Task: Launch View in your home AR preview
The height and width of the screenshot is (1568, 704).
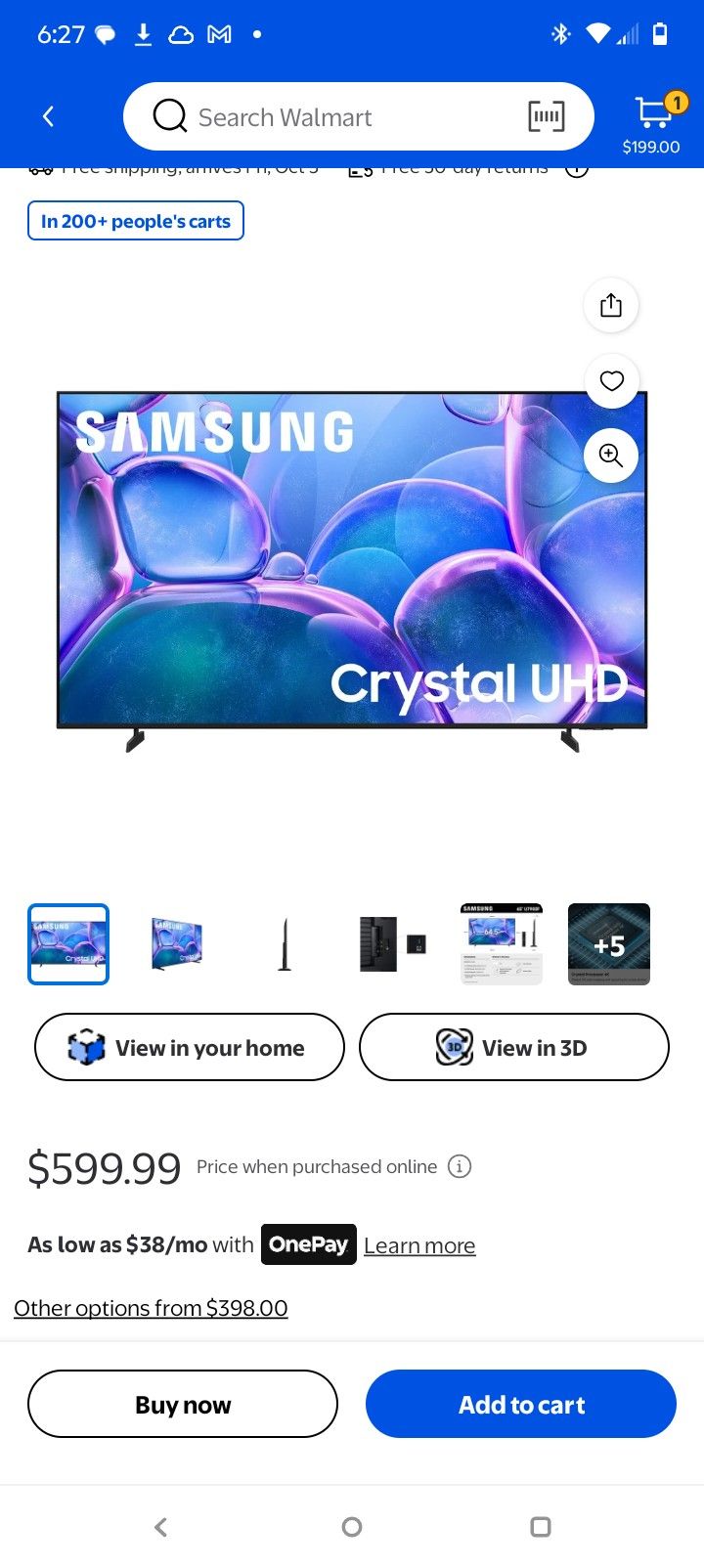Action: coord(189,1047)
